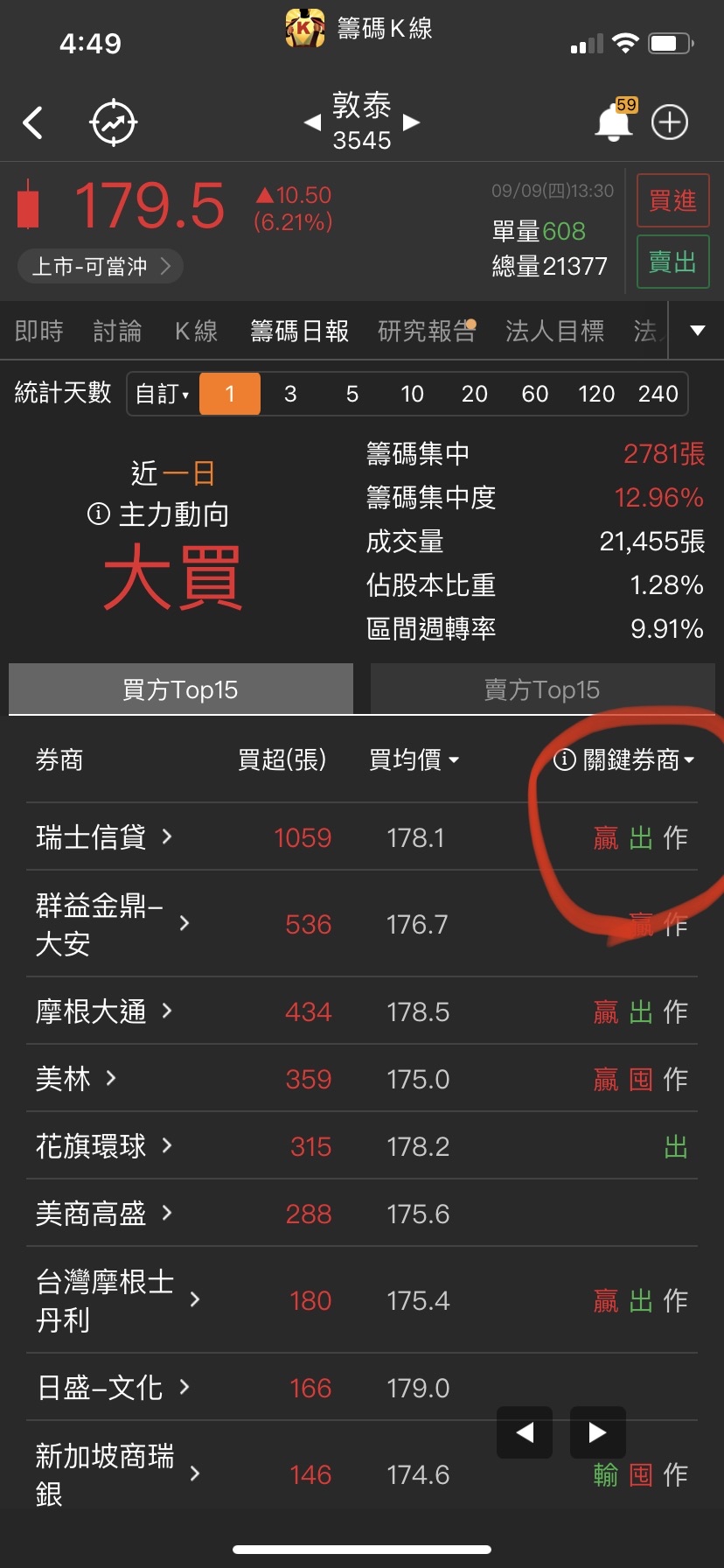
Task: Select 60 days statistics period
Action: (x=534, y=394)
